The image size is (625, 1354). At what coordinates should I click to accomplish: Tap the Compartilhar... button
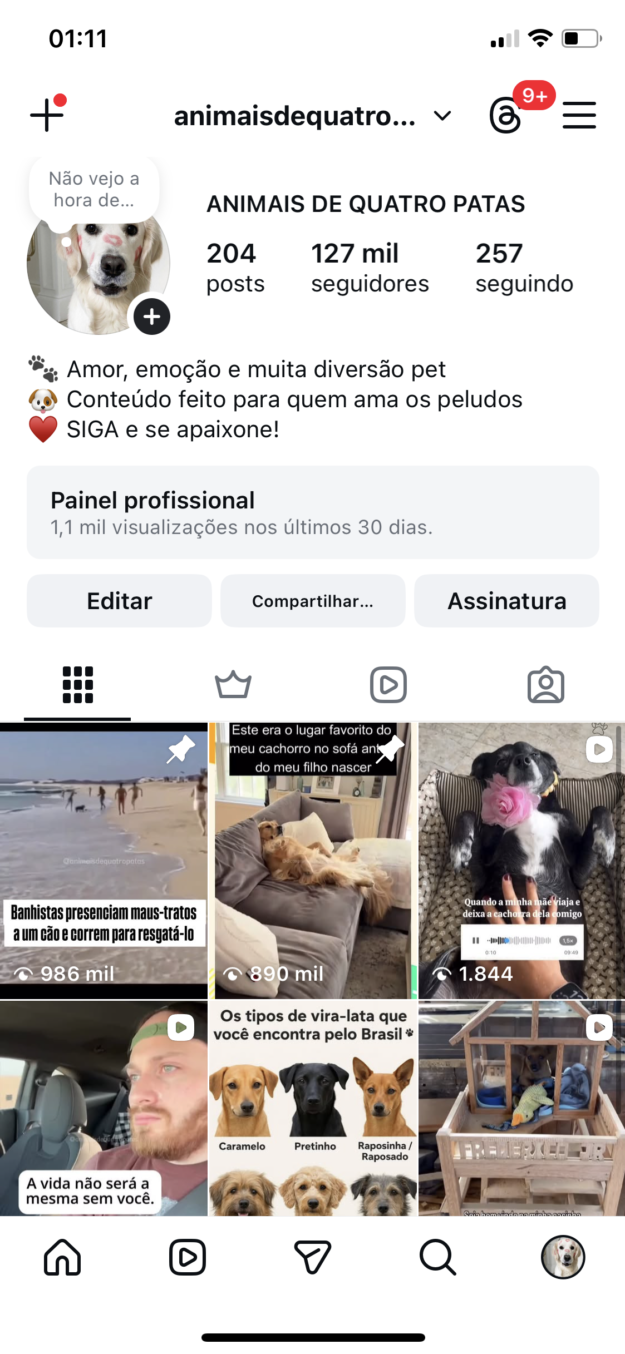tap(312, 601)
